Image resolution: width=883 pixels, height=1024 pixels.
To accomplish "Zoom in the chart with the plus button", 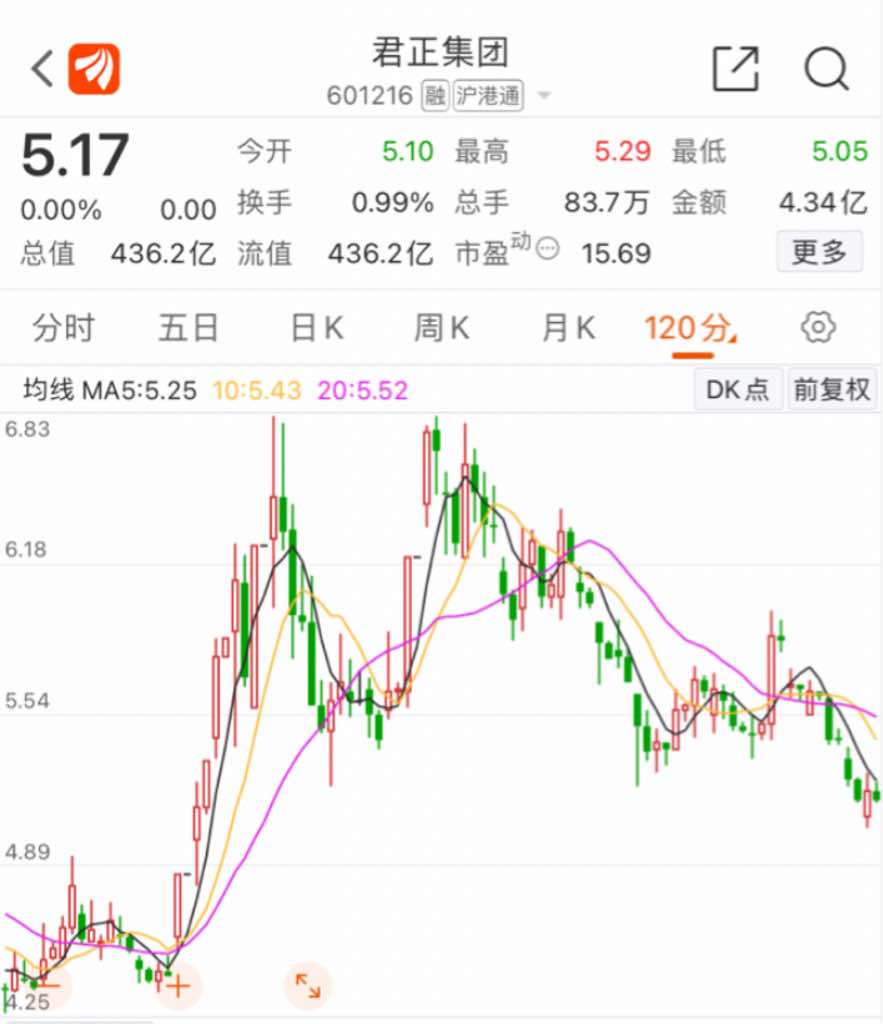I will (x=177, y=987).
